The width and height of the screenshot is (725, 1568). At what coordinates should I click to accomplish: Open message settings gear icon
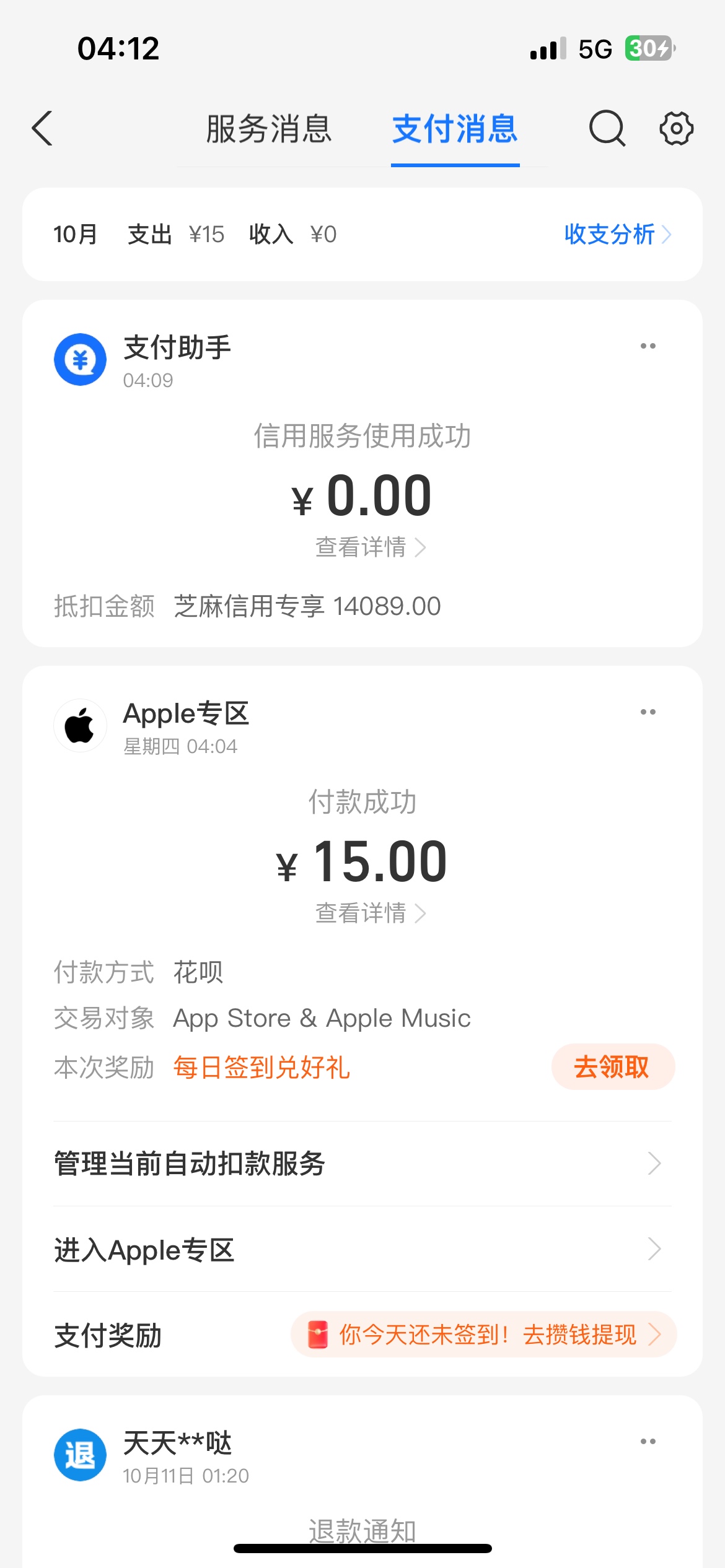click(675, 129)
